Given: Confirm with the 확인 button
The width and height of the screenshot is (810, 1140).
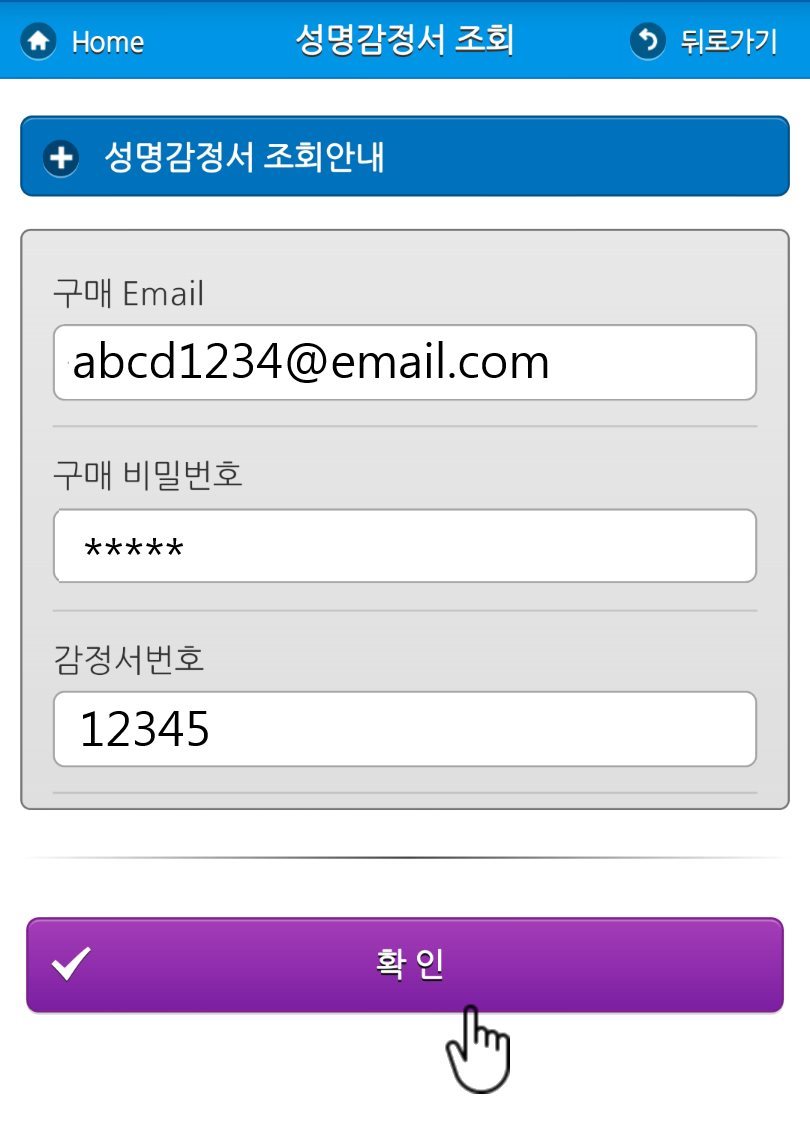Looking at the screenshot, I should point(404,965).
